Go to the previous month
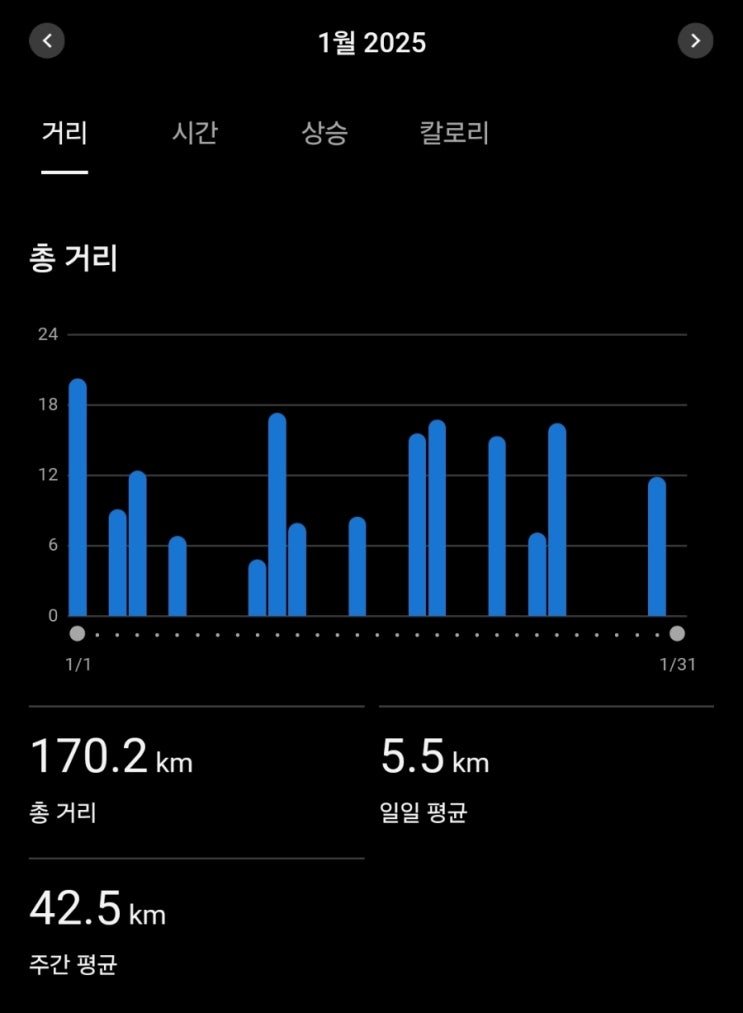The width and height of the screenshot is (743, 1013). click(47, 41)
